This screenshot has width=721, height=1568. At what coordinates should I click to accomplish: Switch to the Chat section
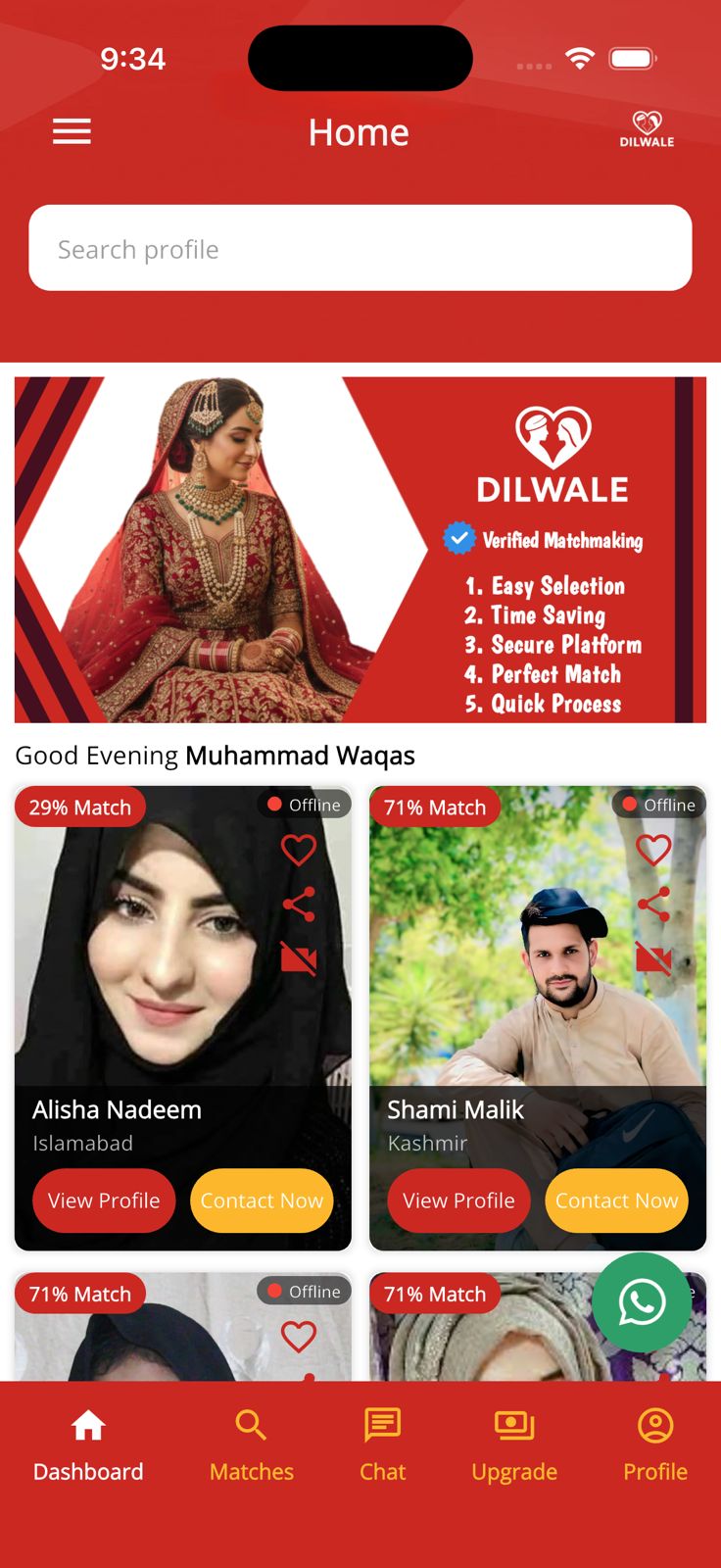coord(382,1443)
